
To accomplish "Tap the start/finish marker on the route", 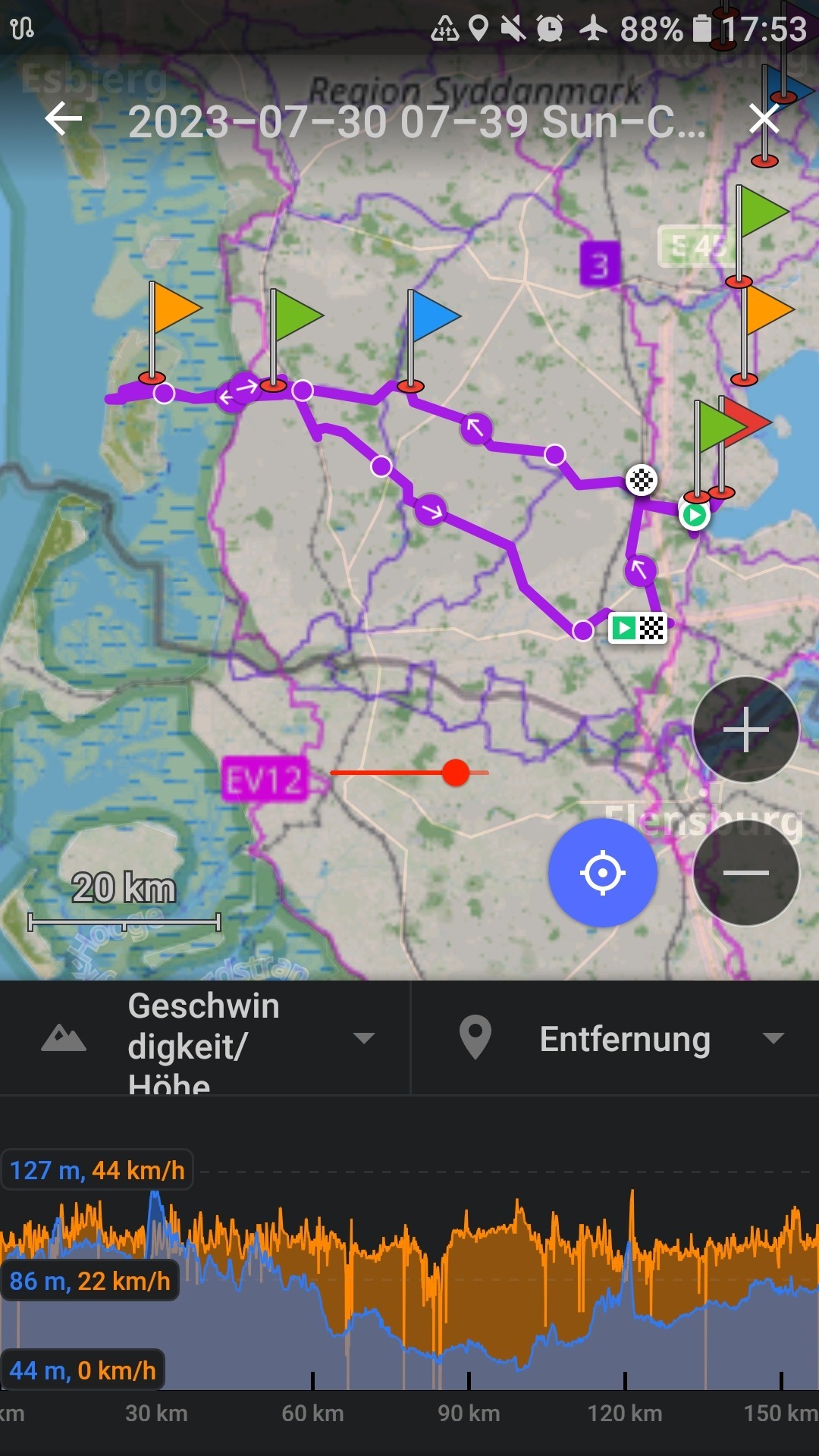I will (638, 628).
